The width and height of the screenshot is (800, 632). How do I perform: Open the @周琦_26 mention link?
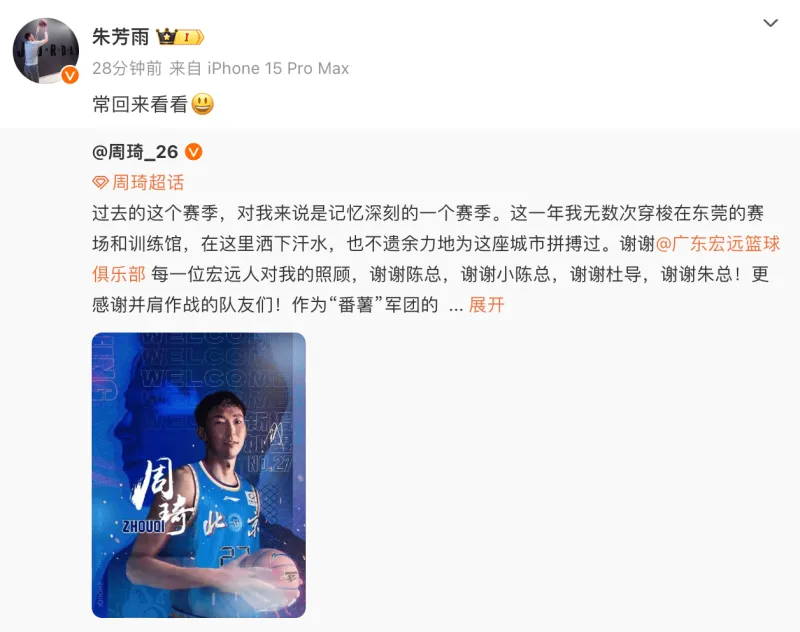tap(135, 152)
